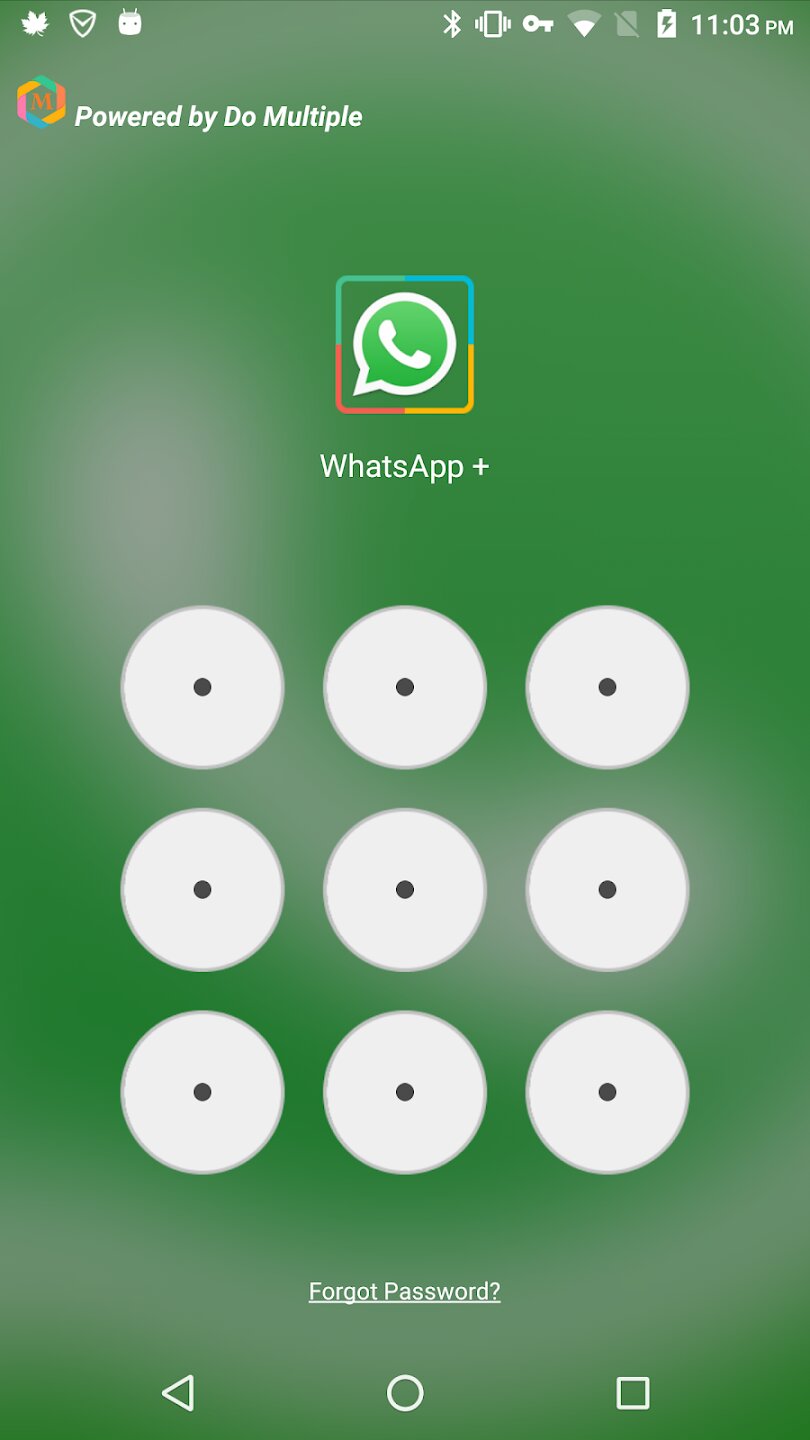Tap the top-left pattern dot
Screen dimensions: 810x1440
202,687
